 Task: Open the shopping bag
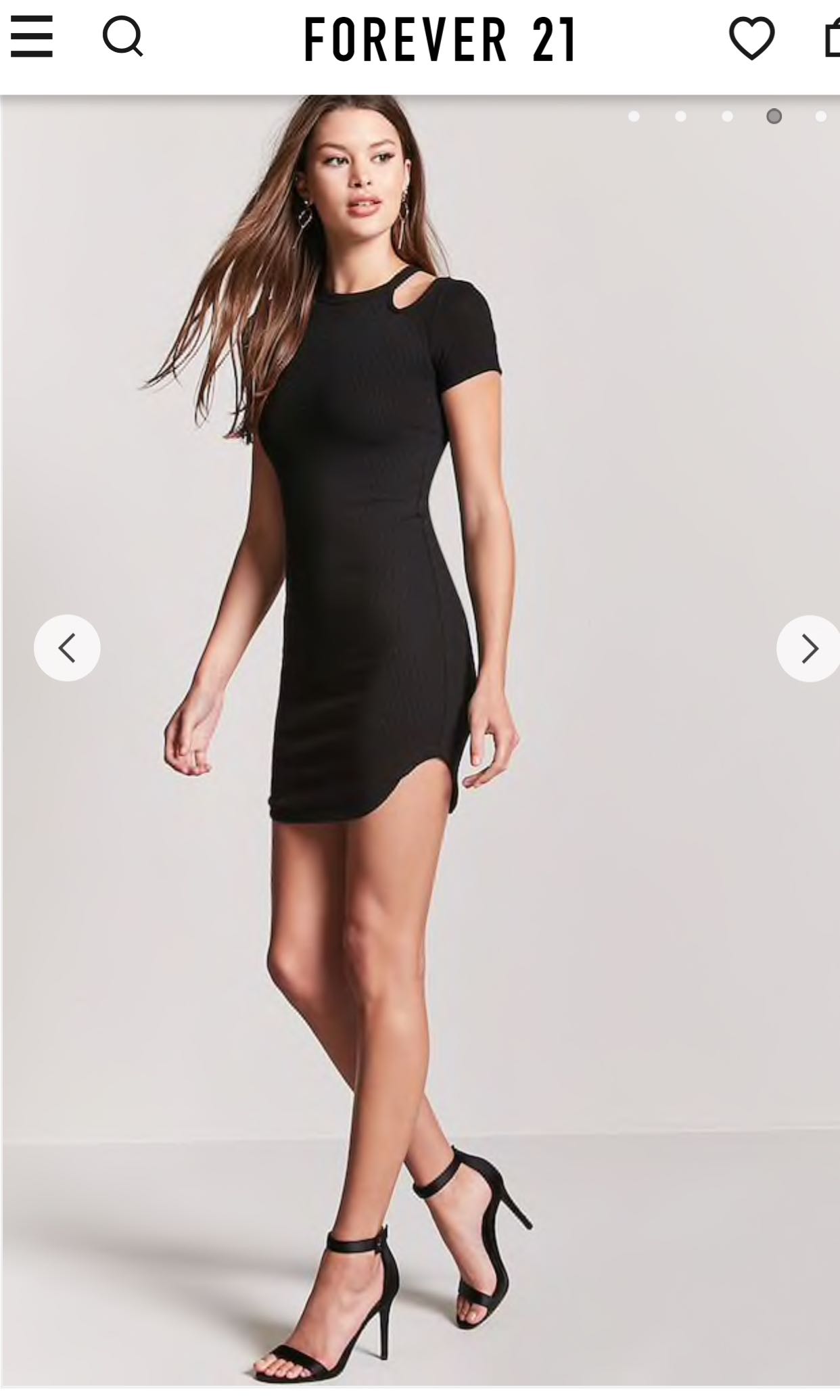832,38
